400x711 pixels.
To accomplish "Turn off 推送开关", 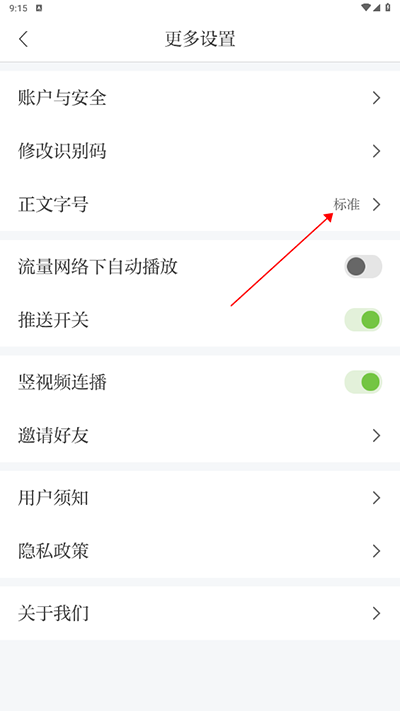I will coord(363,320).
